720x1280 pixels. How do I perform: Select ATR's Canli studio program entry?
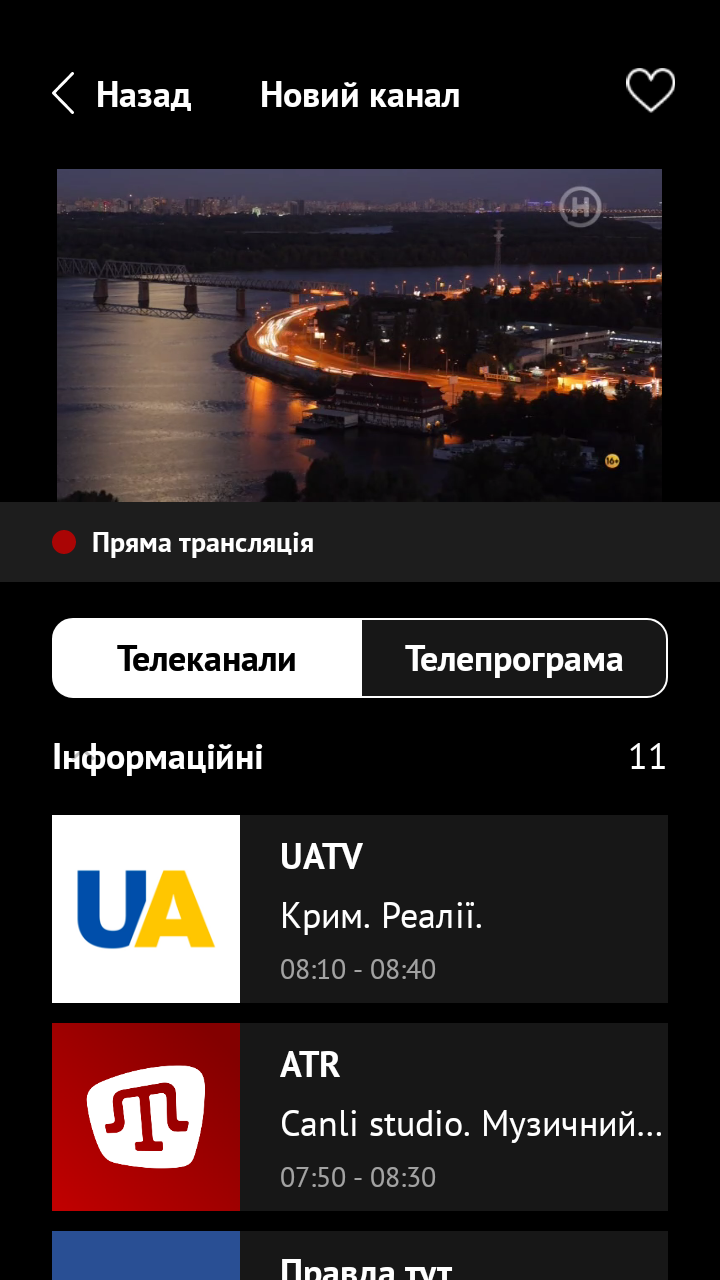[470, 1124]
